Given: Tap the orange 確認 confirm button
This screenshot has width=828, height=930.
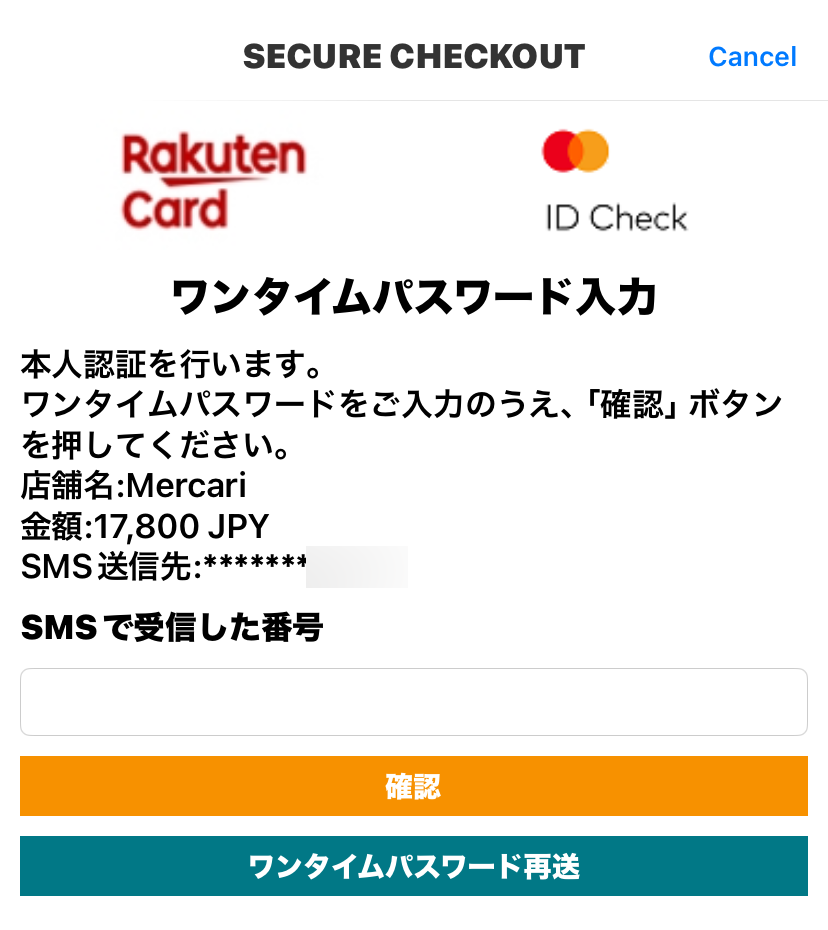Looking at the screenshot, I should tap(413, 786).
